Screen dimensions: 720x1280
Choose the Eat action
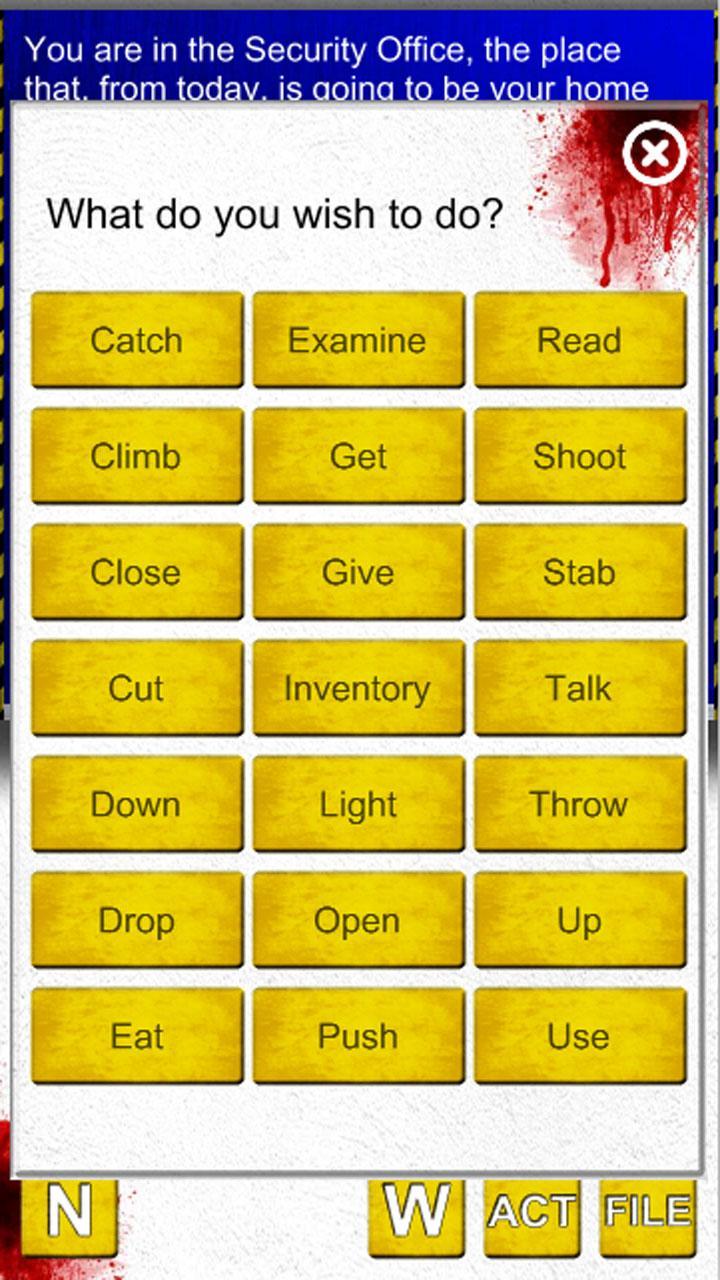[x=137, y=1036]
